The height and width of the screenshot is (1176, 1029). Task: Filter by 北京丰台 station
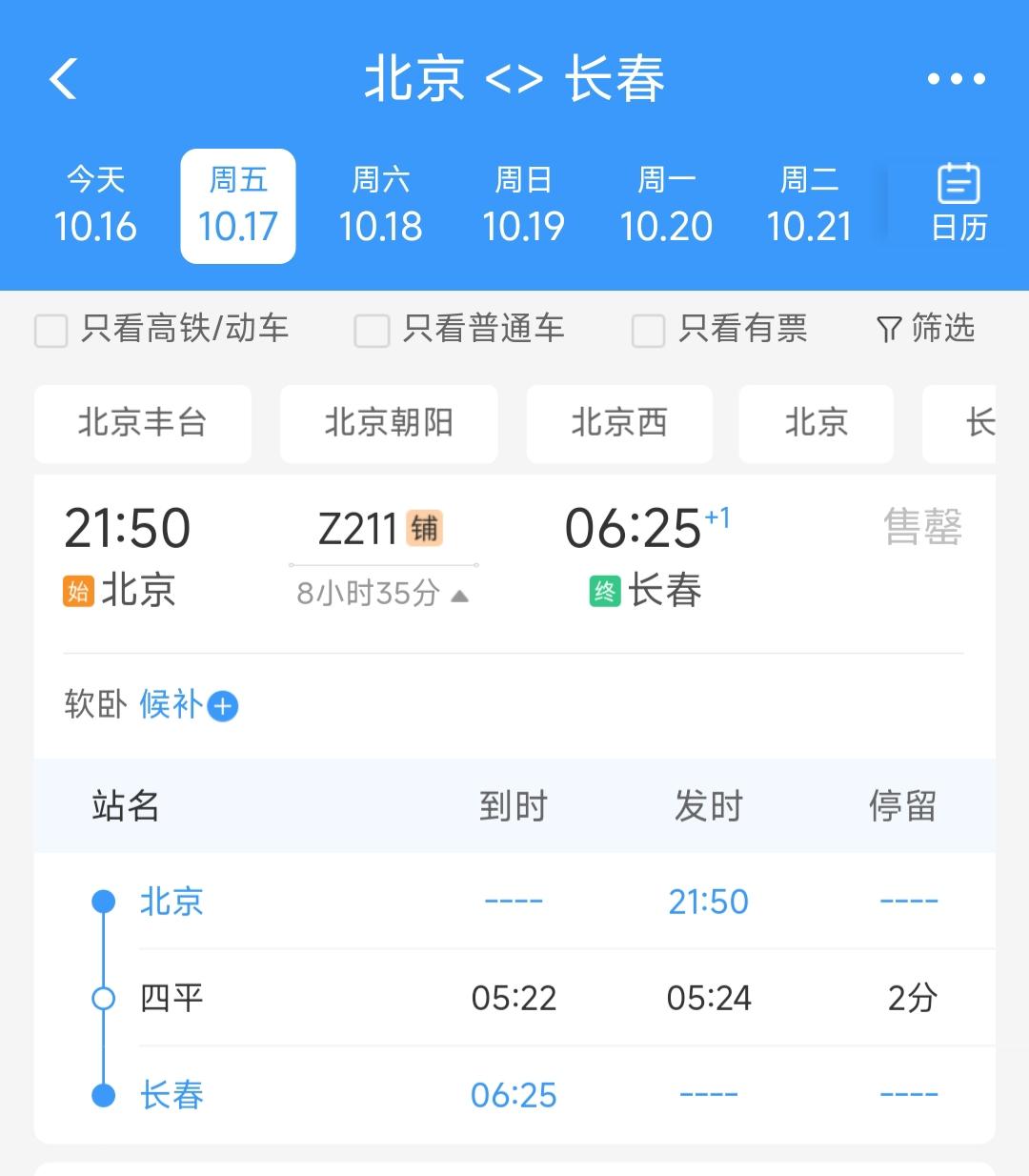point(143,423)
